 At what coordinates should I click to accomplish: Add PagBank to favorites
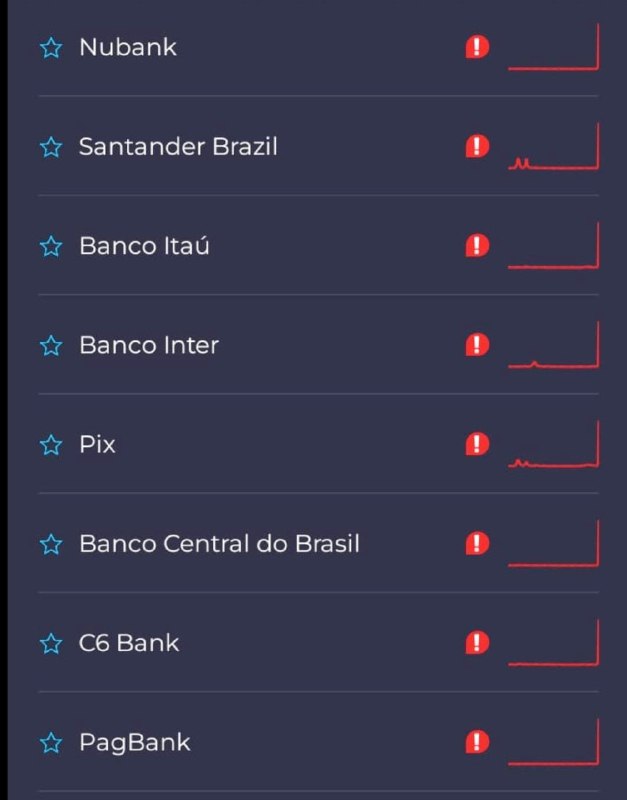click(51, 743)
